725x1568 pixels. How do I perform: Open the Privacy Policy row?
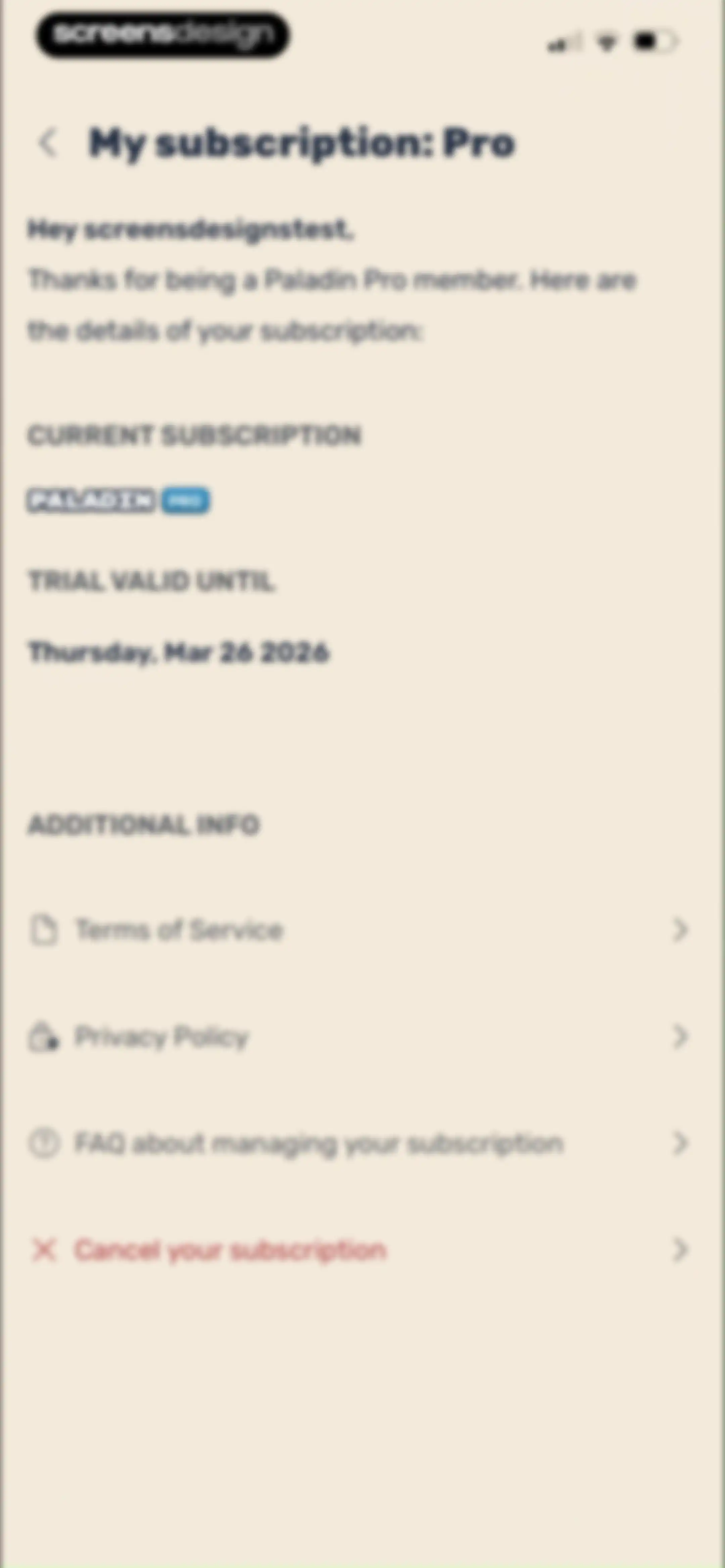coord(359,1036)
